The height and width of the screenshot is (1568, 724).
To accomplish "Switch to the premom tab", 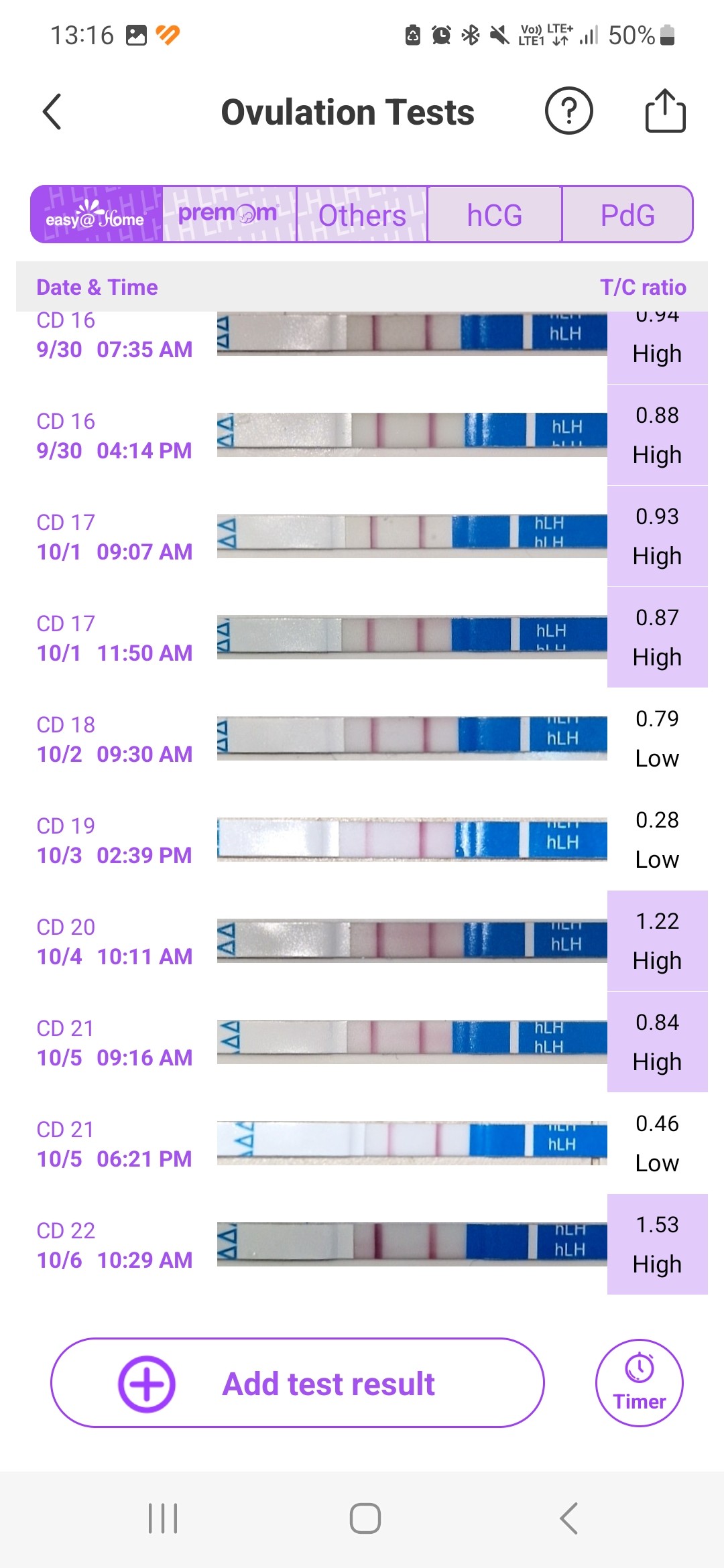I will (x=229, y=214).
